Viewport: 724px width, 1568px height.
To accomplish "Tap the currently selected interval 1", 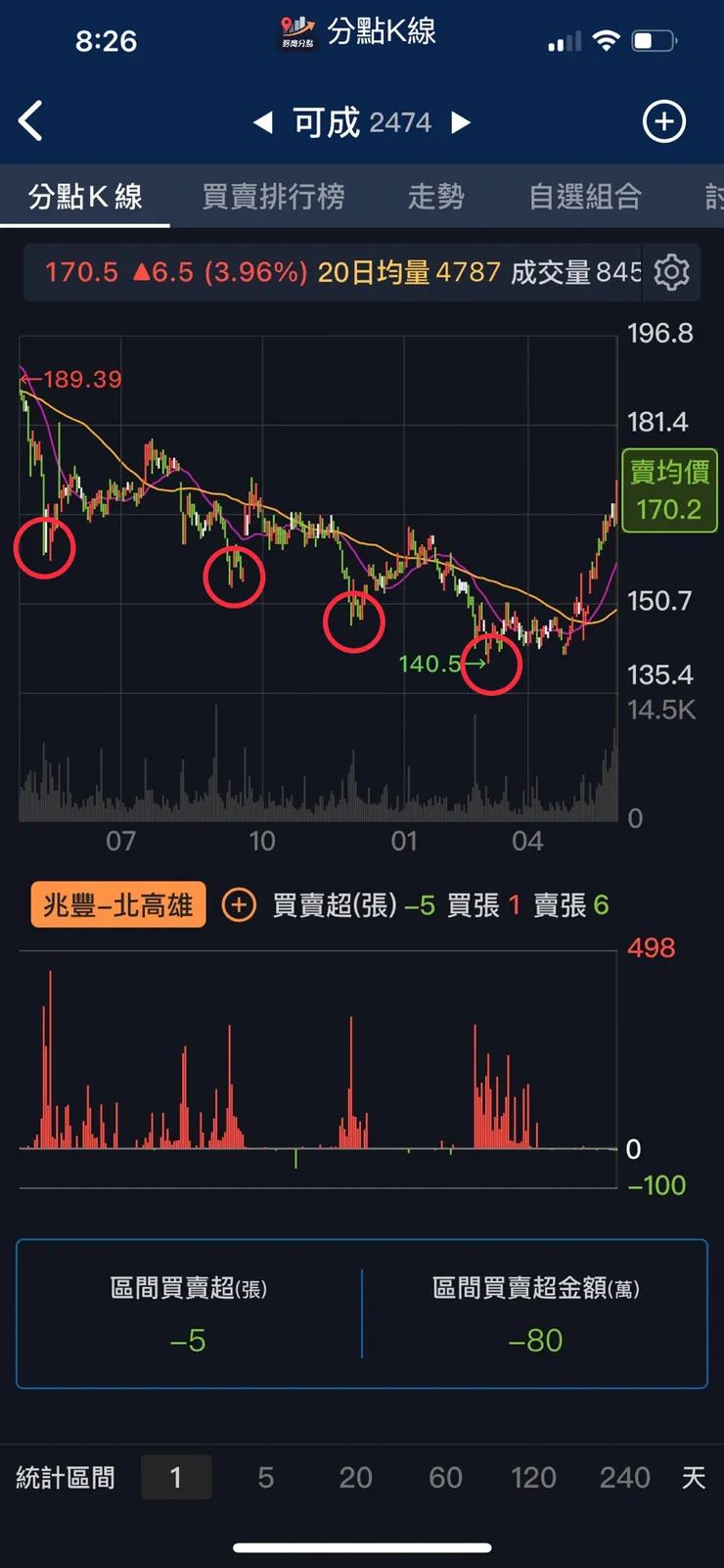I will click(x=176, y=1478).
